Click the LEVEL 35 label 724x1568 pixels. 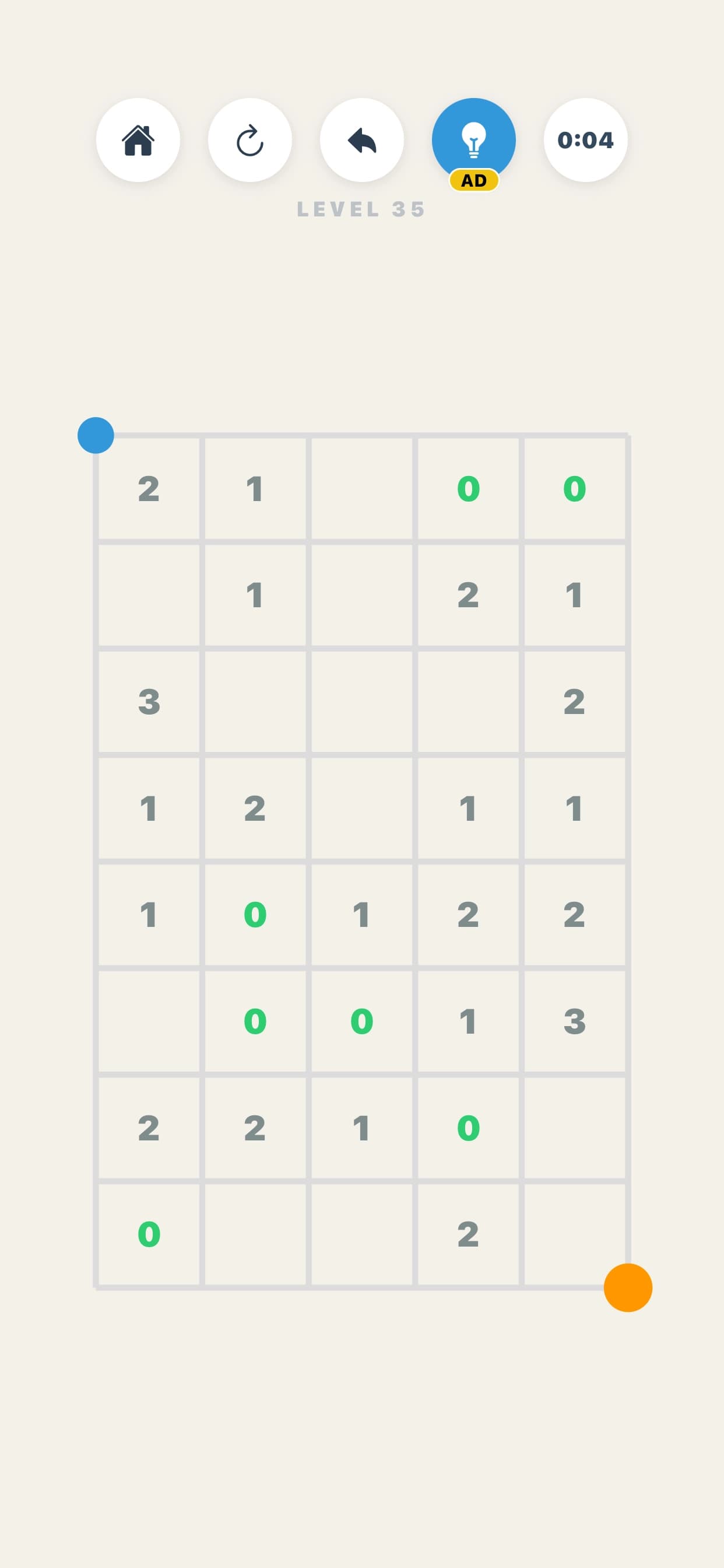(x=361, y=209)
